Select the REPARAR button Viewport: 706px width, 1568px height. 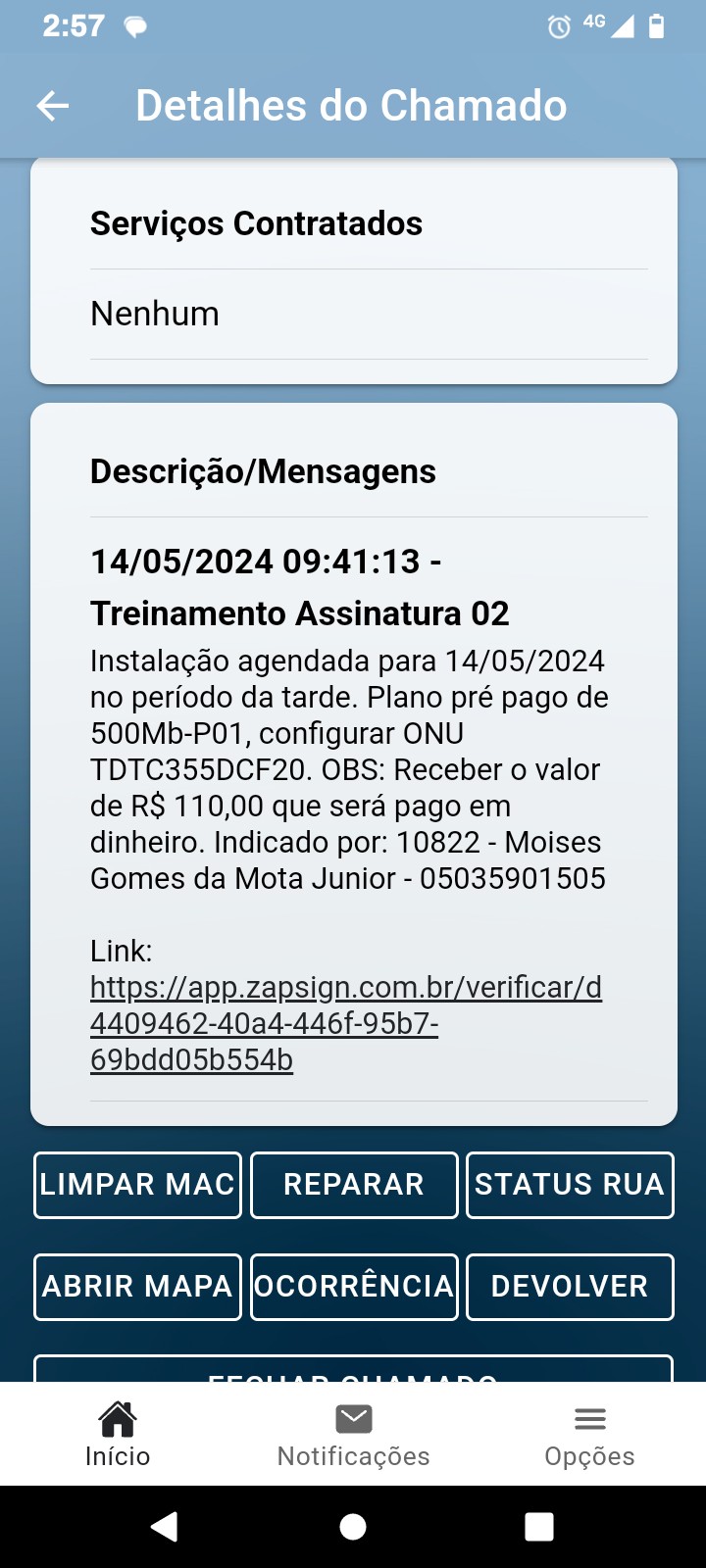pos(354,1185)
